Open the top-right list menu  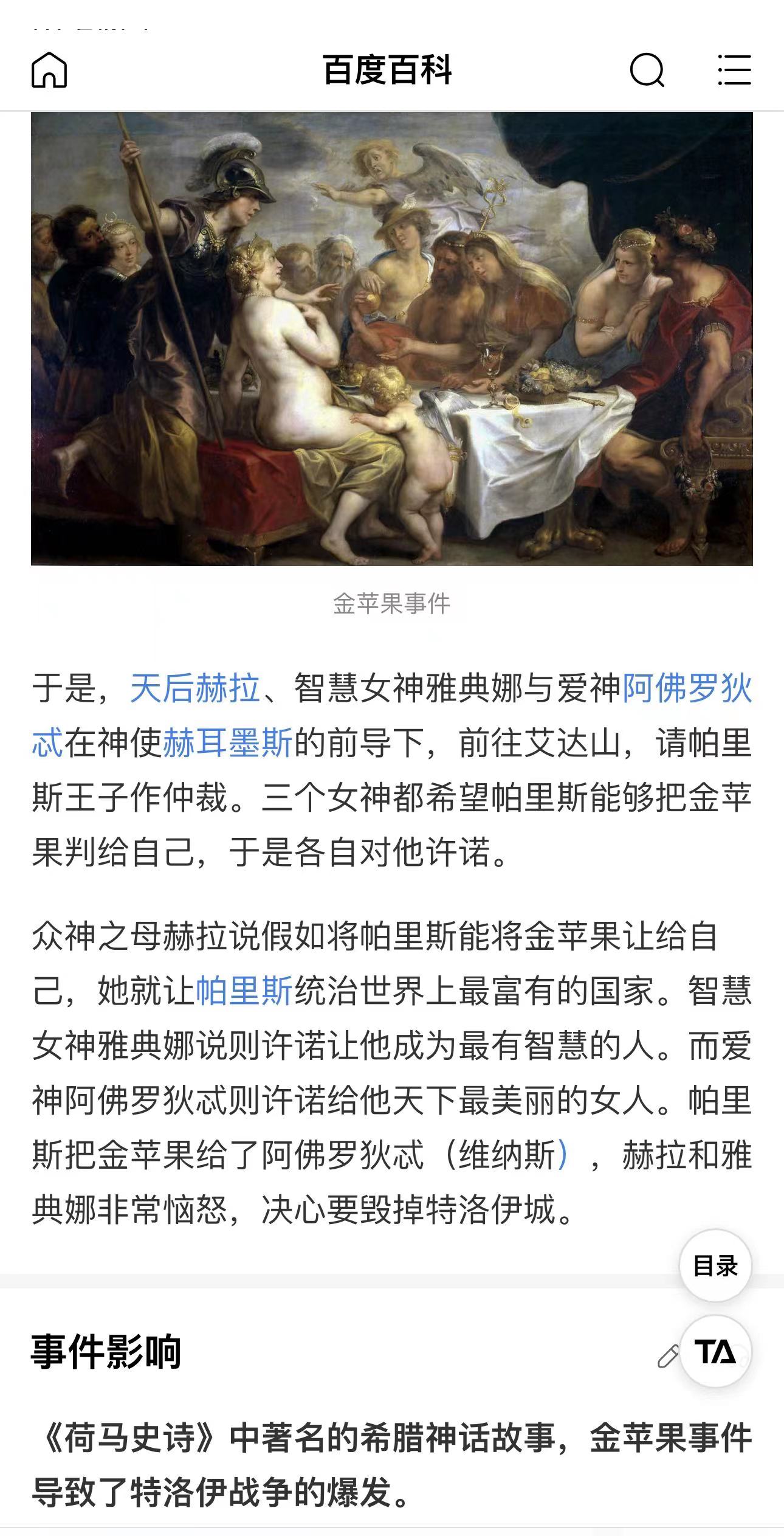[x=734, y=70]
